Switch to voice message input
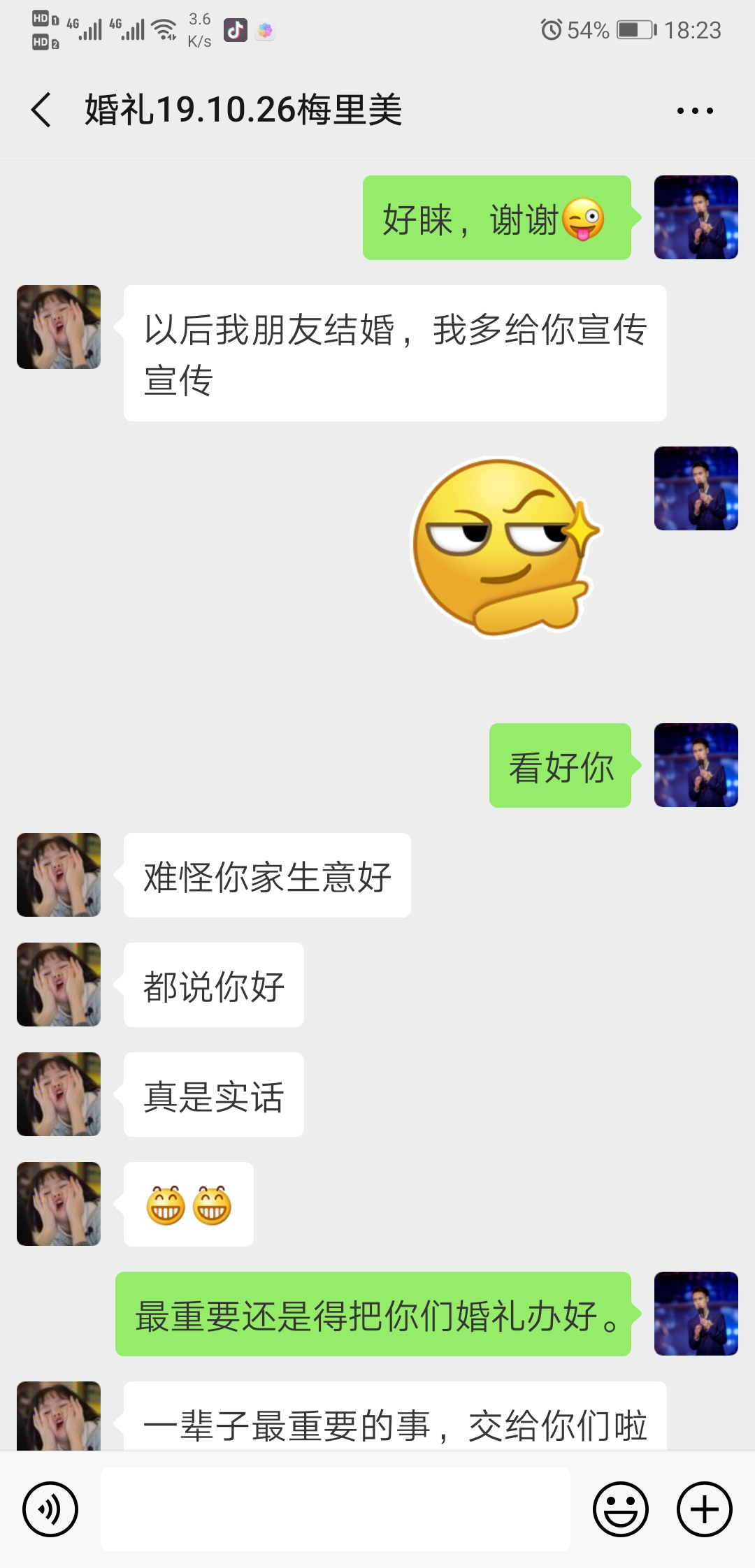The height and width of the screenshot is (1568, 755). (50, 1509)
